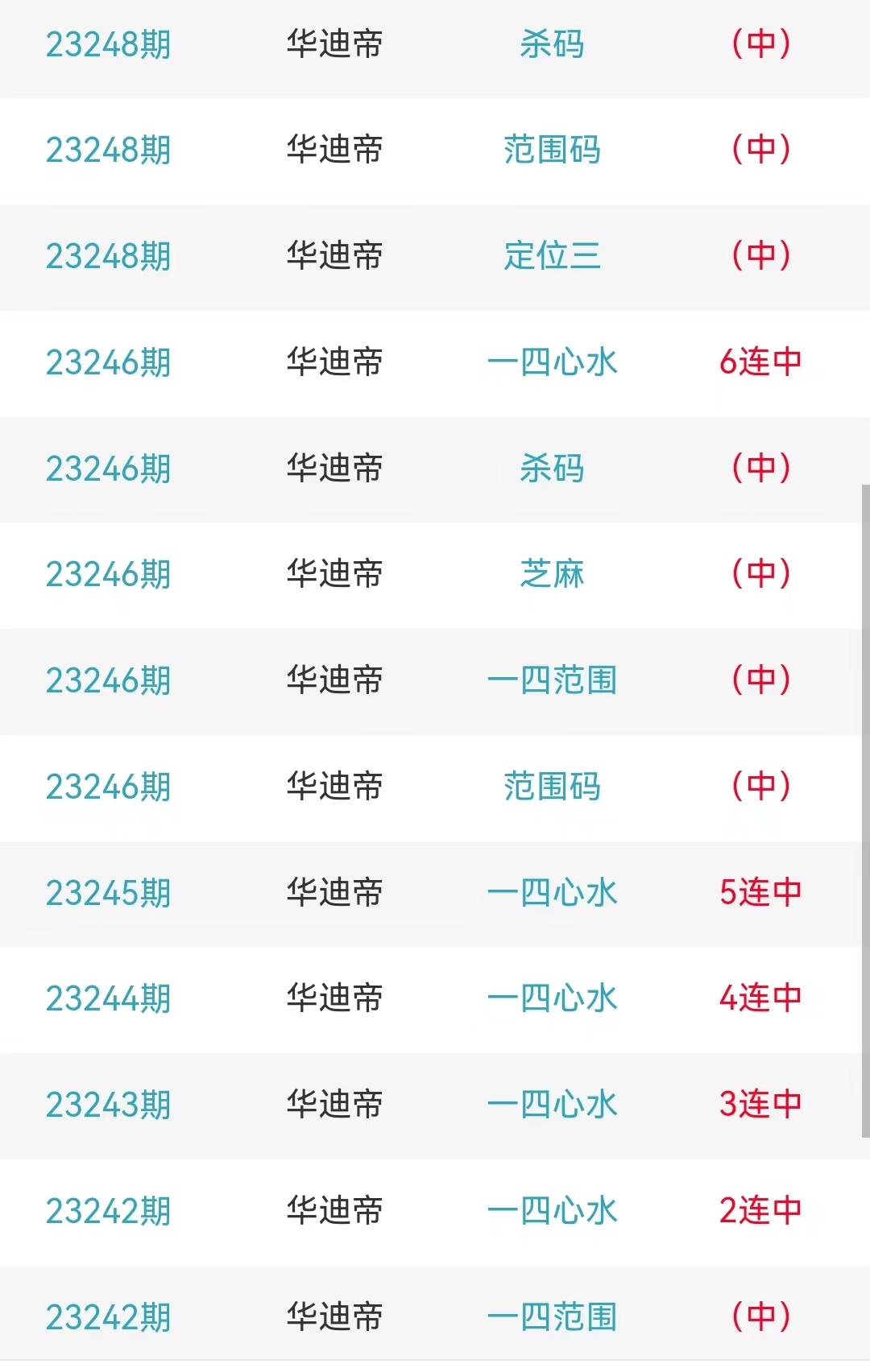
Task: Open the 23246期 一四范围 record
Action: (552, 680)
